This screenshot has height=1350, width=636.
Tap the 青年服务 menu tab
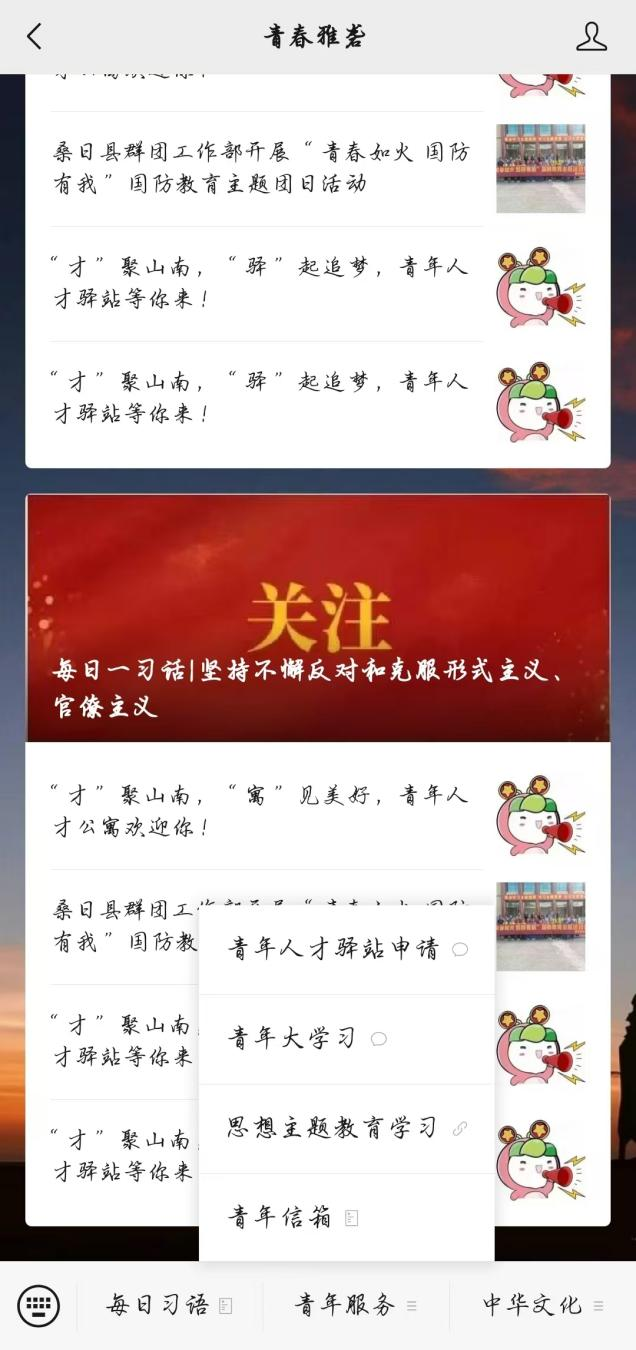[x=356, y=1305]
